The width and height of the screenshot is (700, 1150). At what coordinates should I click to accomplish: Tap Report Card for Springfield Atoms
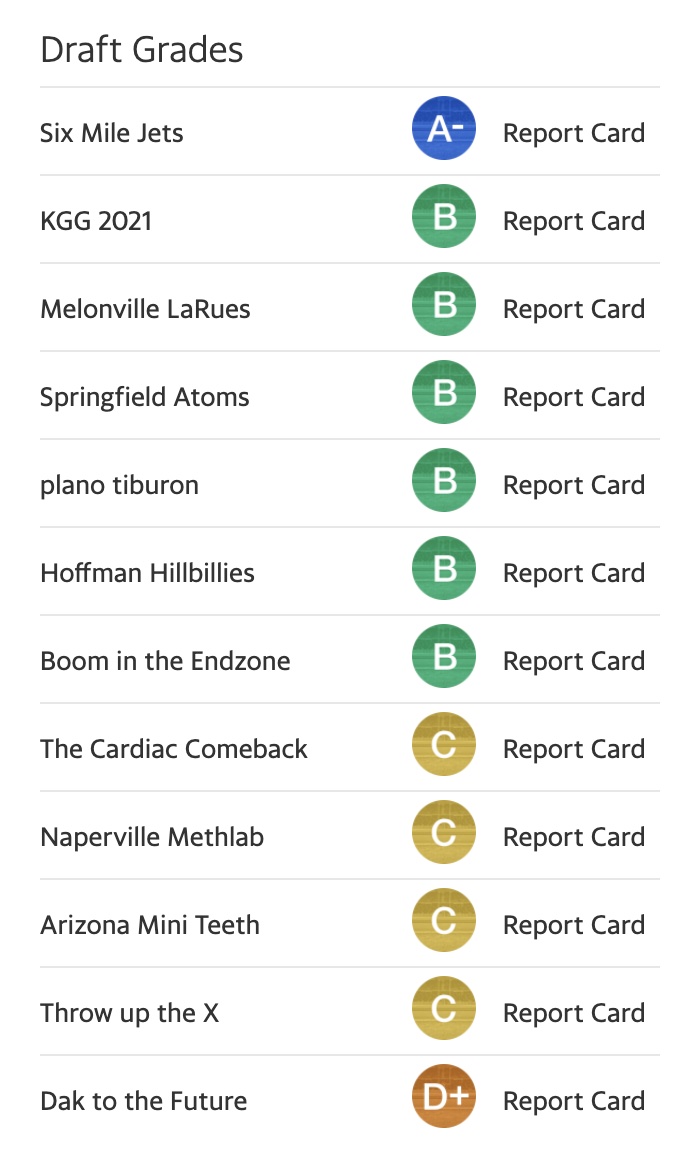click(574, 398)
